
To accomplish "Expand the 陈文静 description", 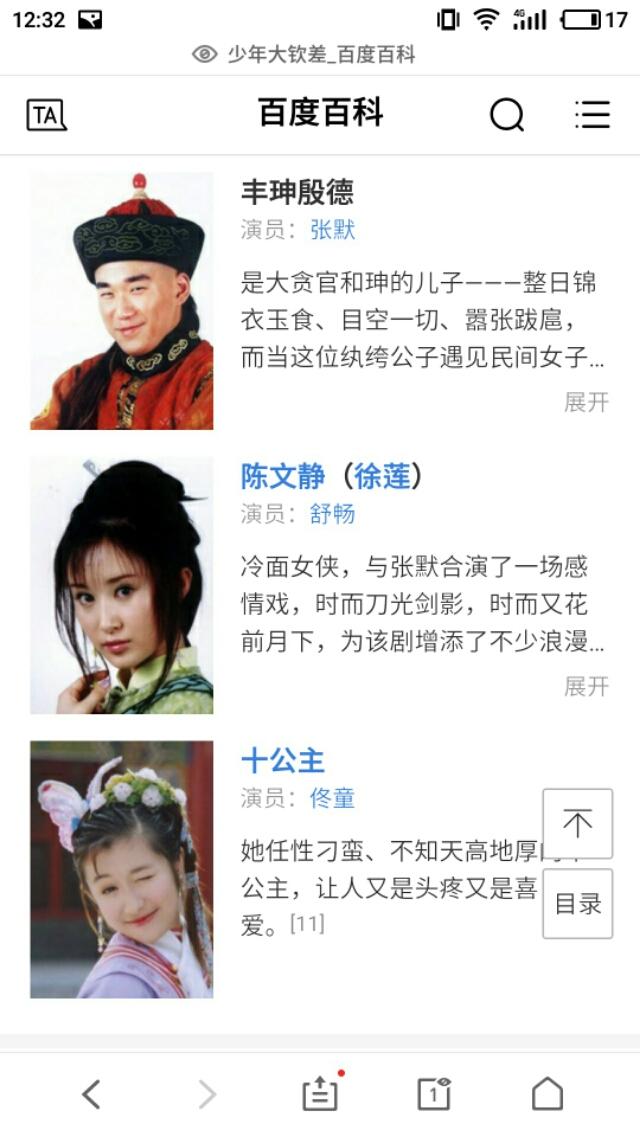I will [x=586, y=686].
